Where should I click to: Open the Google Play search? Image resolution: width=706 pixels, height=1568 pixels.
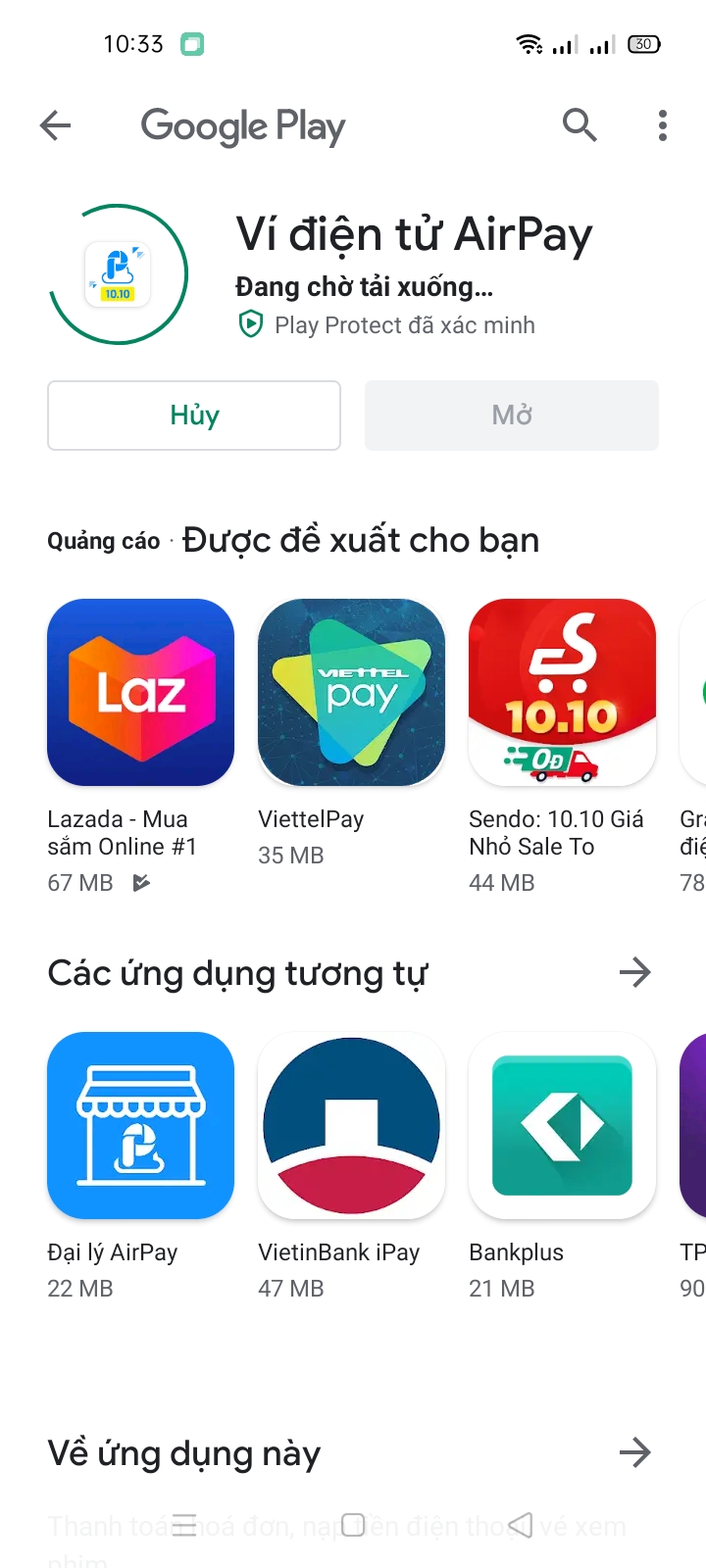coord(580,125)
